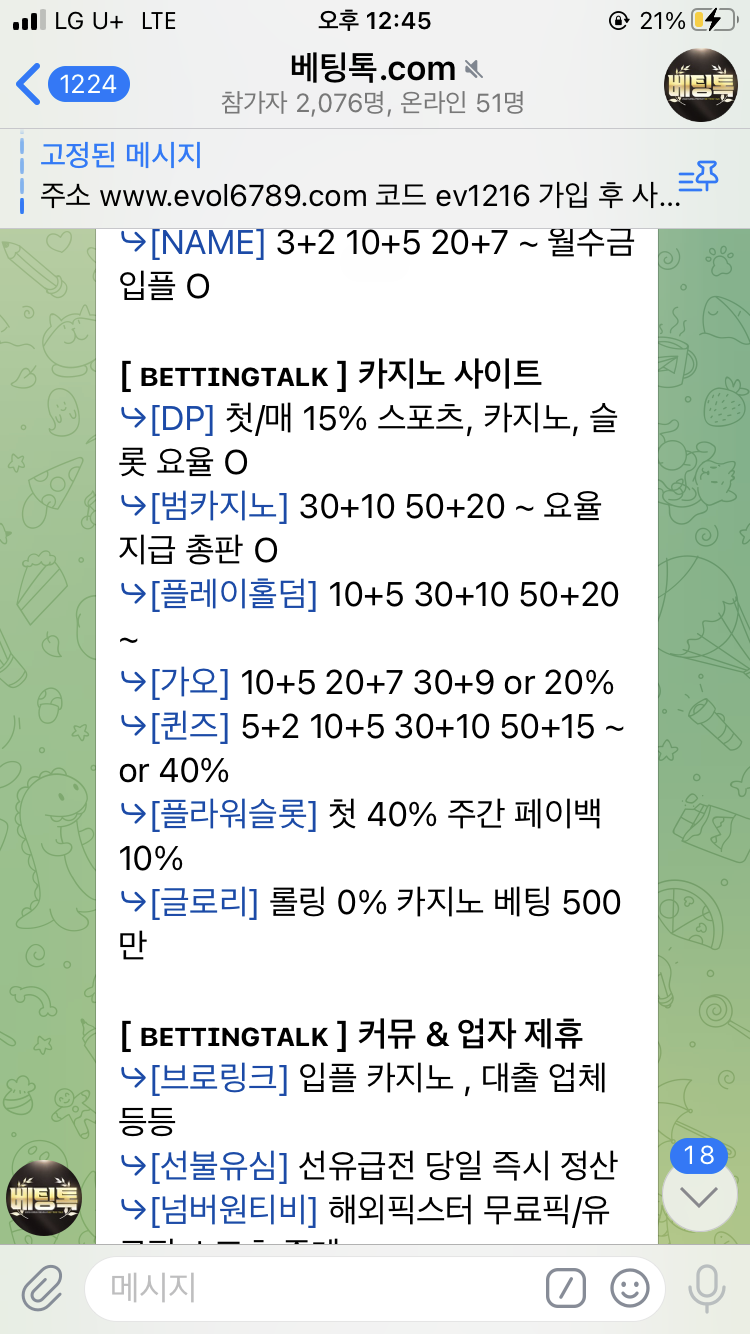Record a voice message

(706, 1288)
